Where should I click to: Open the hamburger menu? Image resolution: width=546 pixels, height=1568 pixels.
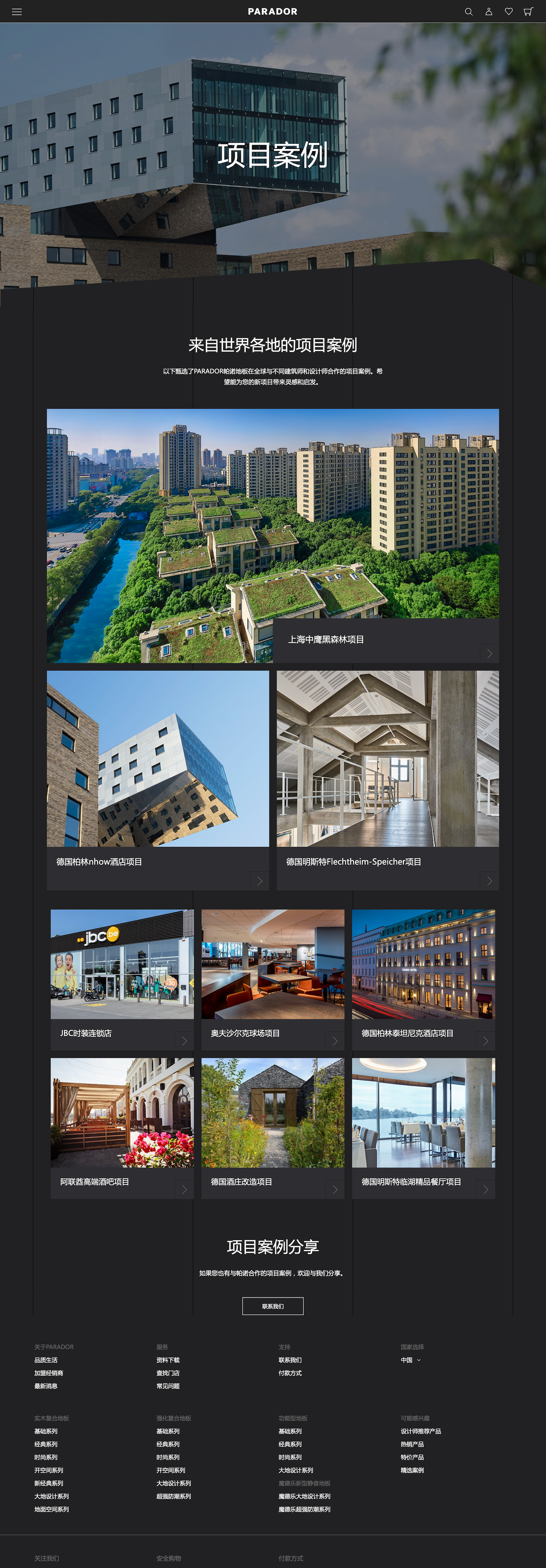point(16,12)
